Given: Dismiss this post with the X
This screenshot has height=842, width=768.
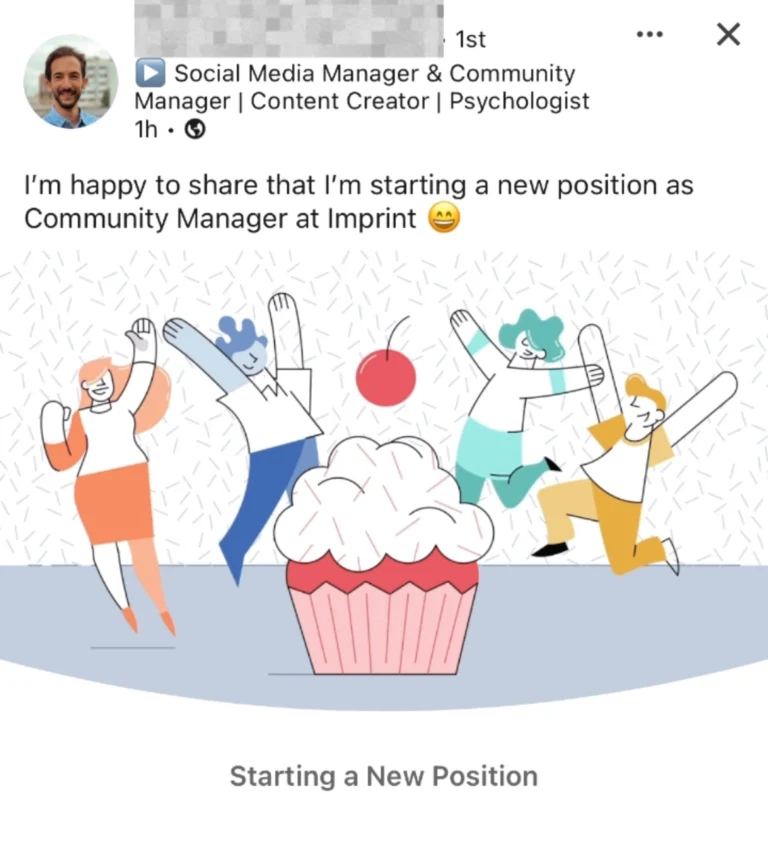Looking at the screenshot, I should 729,35.
